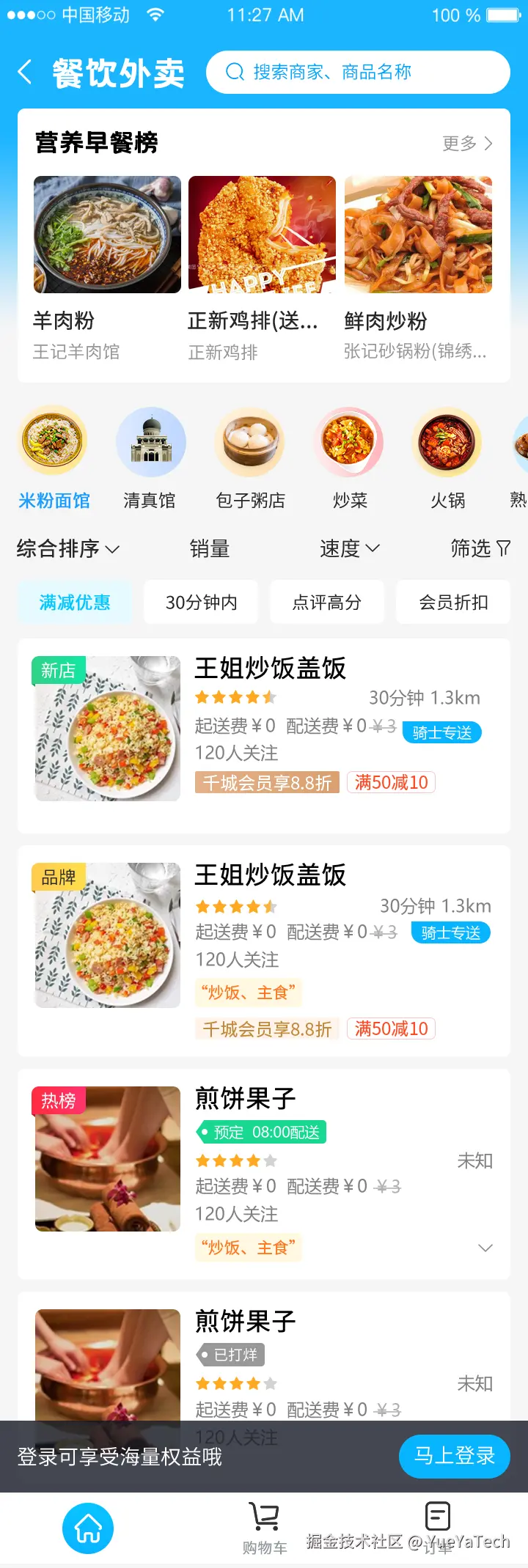Image resolution: width=528 pixels, height=1568 pixels.
Task: Expand the 速度 sort options
Action: tap(350, 548)
